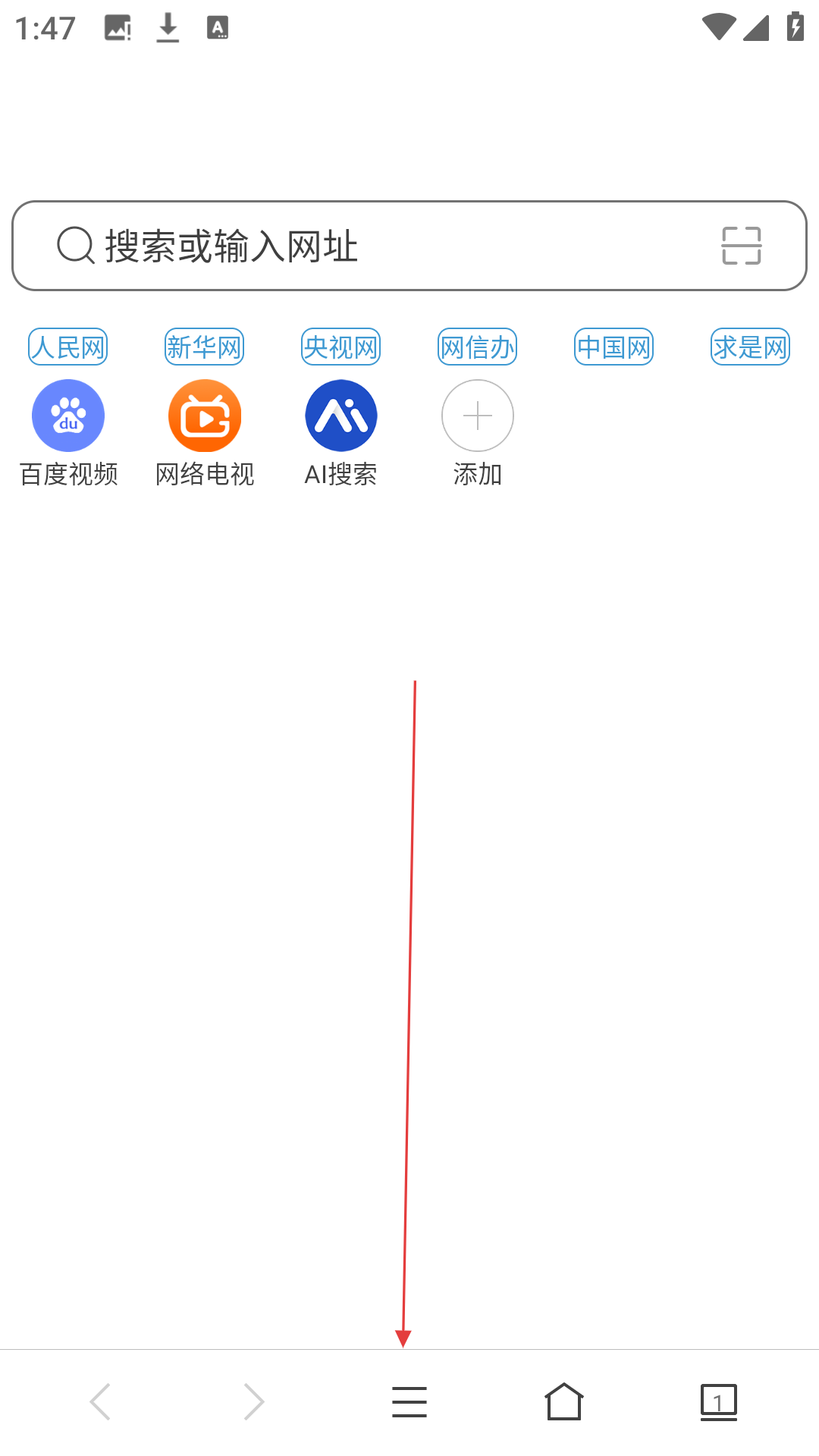Add a new shortcut with 添加
Screen dimensions: 819x1456
(478, 416)
